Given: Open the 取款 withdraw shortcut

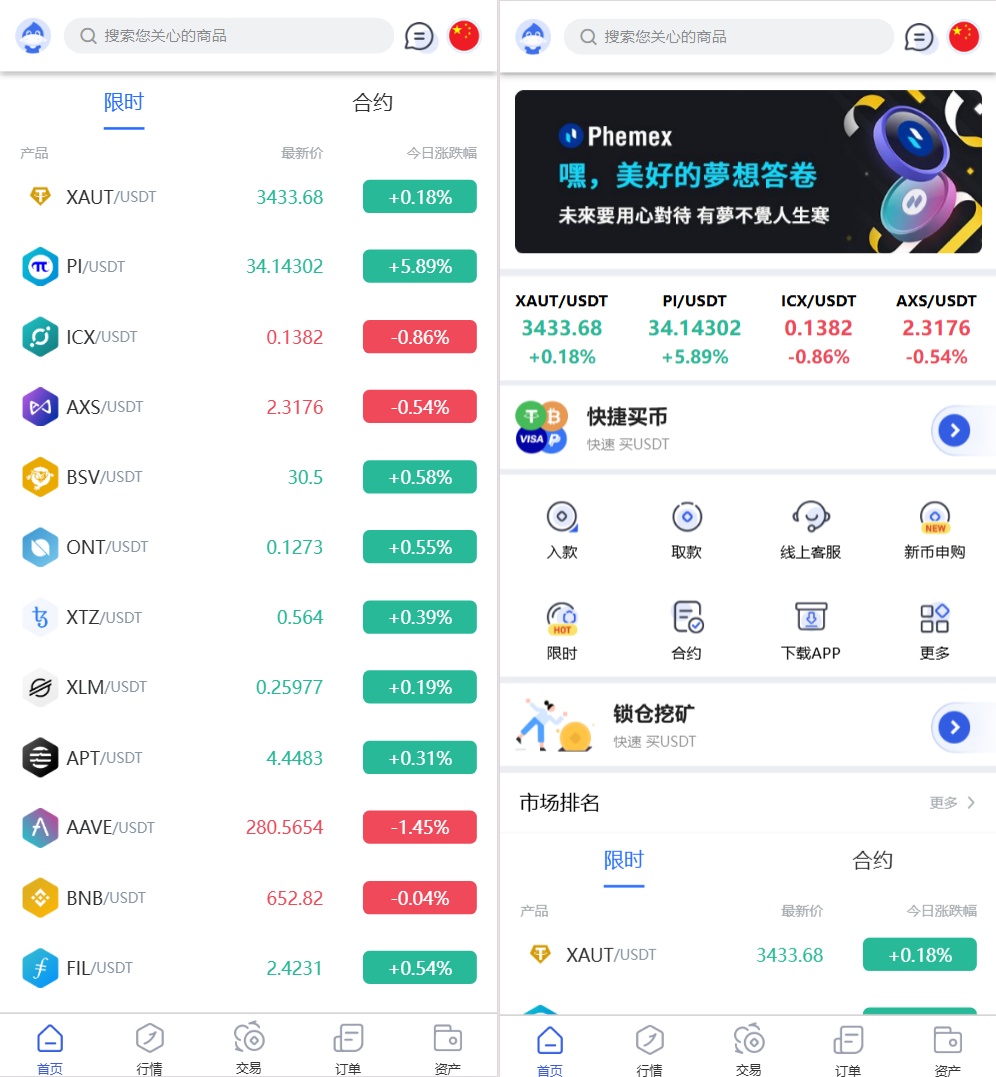Looking at the screenshot, I should 686,530.
